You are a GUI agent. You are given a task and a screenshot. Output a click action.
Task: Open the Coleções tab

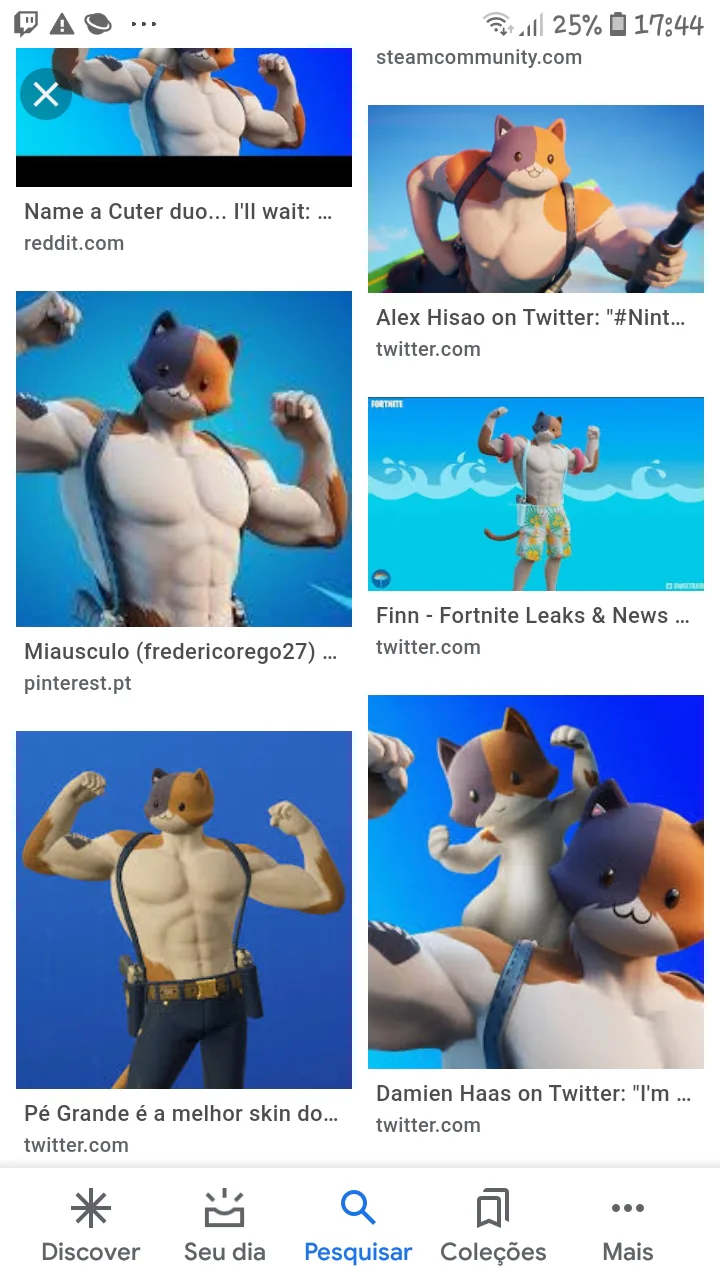pos(493,1225)
